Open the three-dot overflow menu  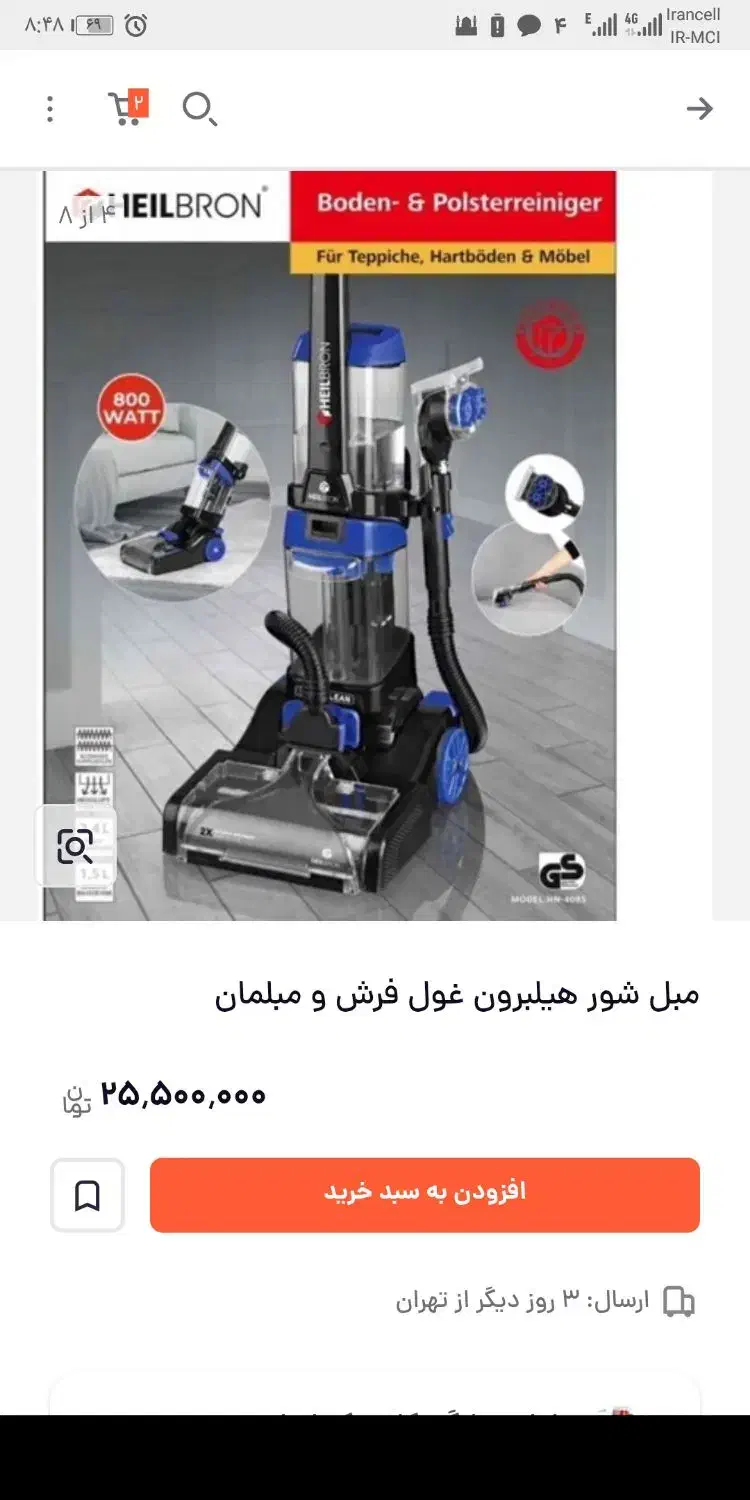tap(49, 108)
